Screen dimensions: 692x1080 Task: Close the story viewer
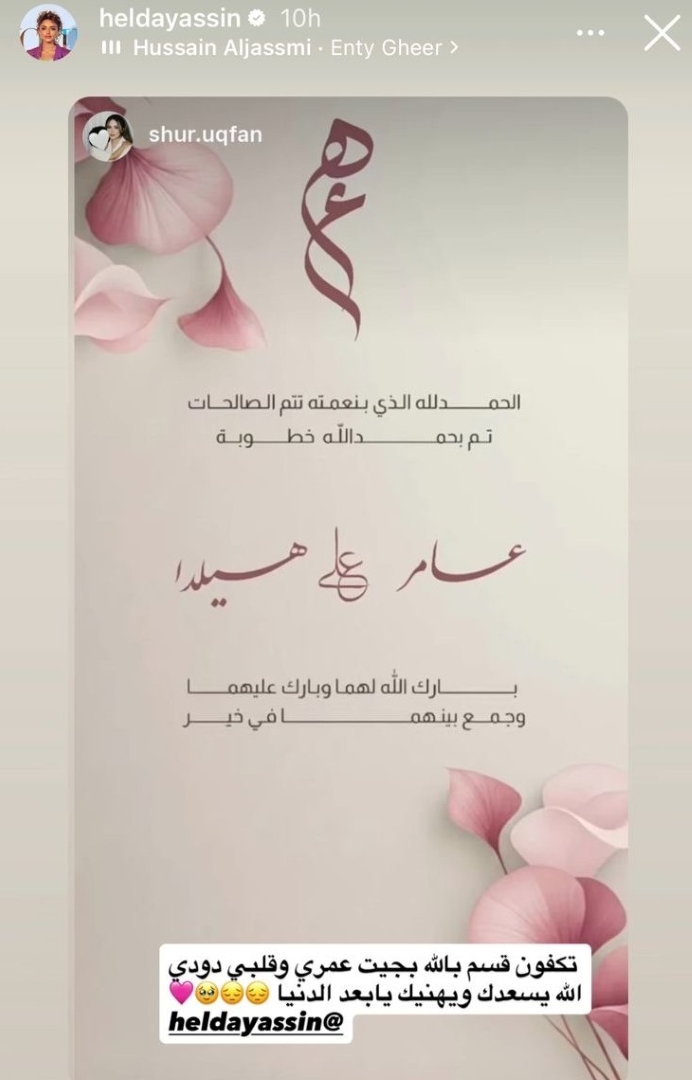(661, 33)
